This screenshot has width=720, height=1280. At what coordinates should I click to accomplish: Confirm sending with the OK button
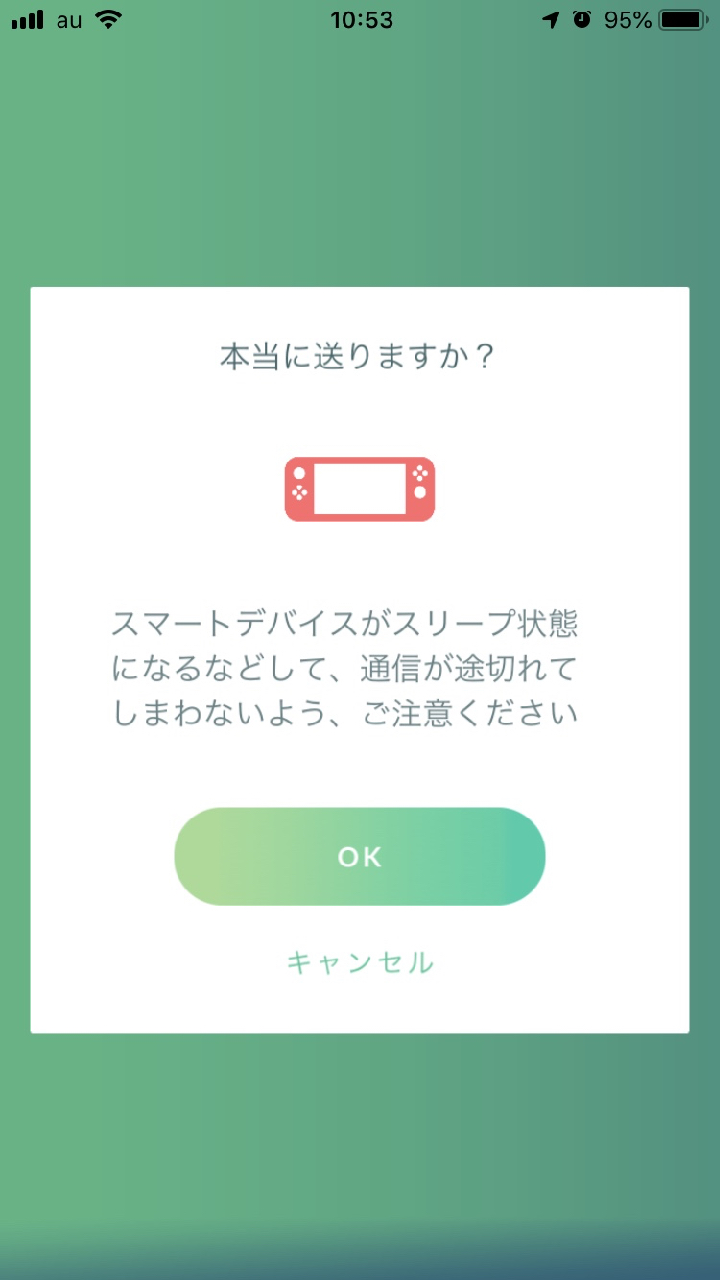(x=360, y=857)
